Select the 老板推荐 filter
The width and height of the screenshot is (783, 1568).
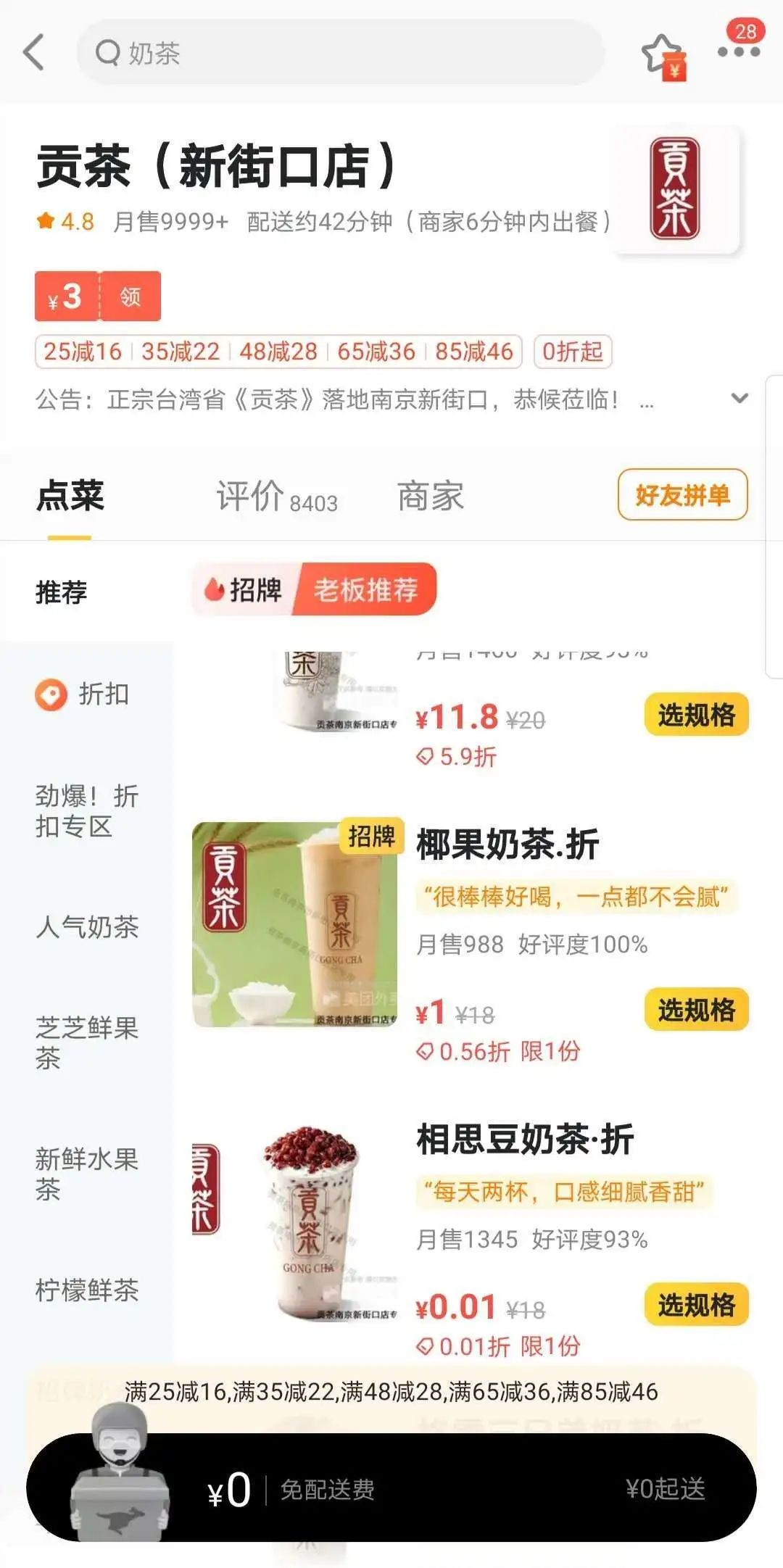click(365, 590)
